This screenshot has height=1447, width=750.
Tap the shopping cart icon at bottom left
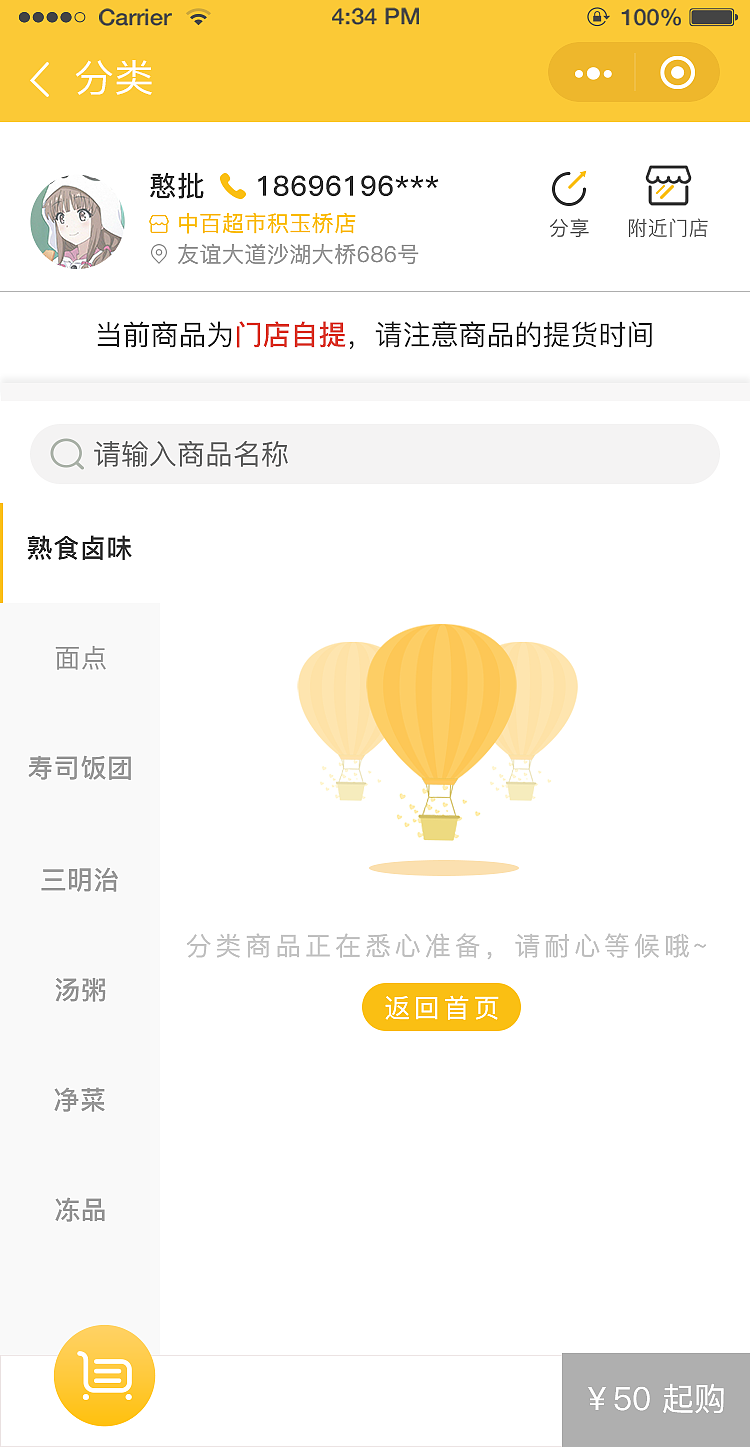click(104, 1375)
